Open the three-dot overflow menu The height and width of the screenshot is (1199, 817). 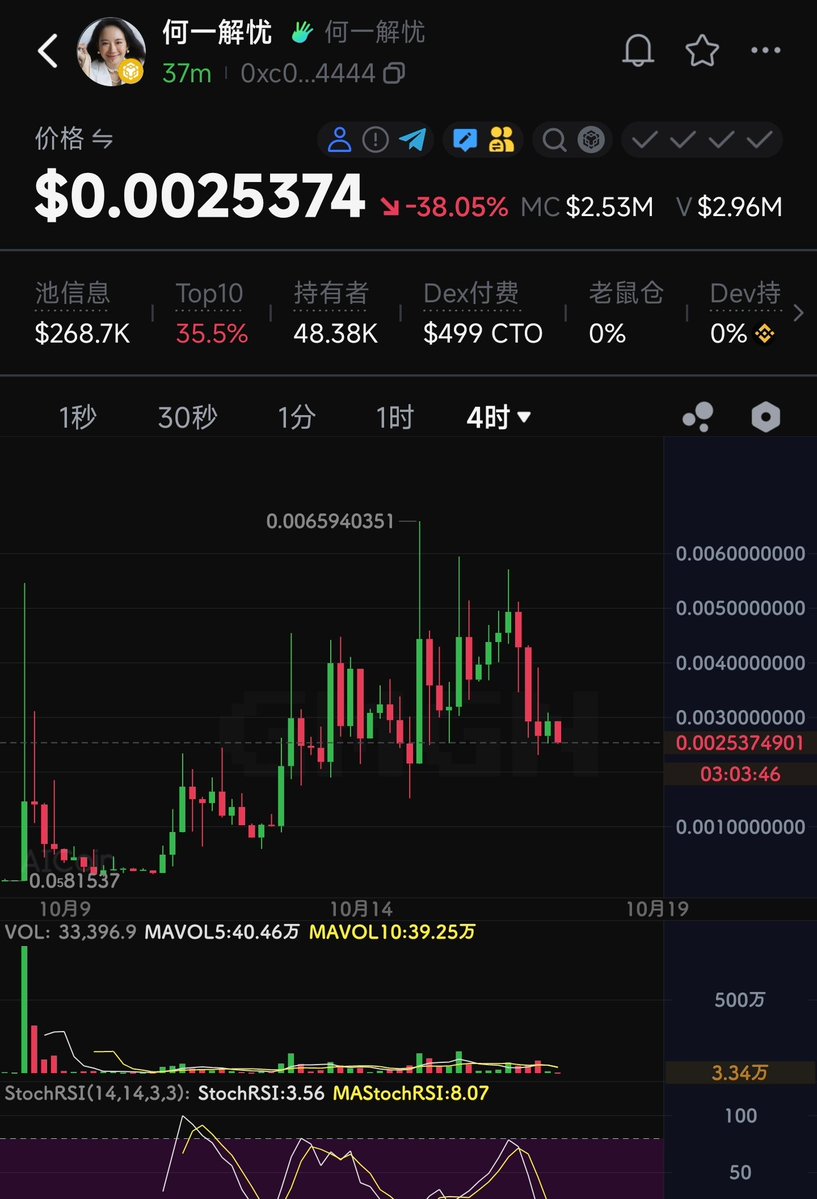pyautogui.click(x=765, y=50)
